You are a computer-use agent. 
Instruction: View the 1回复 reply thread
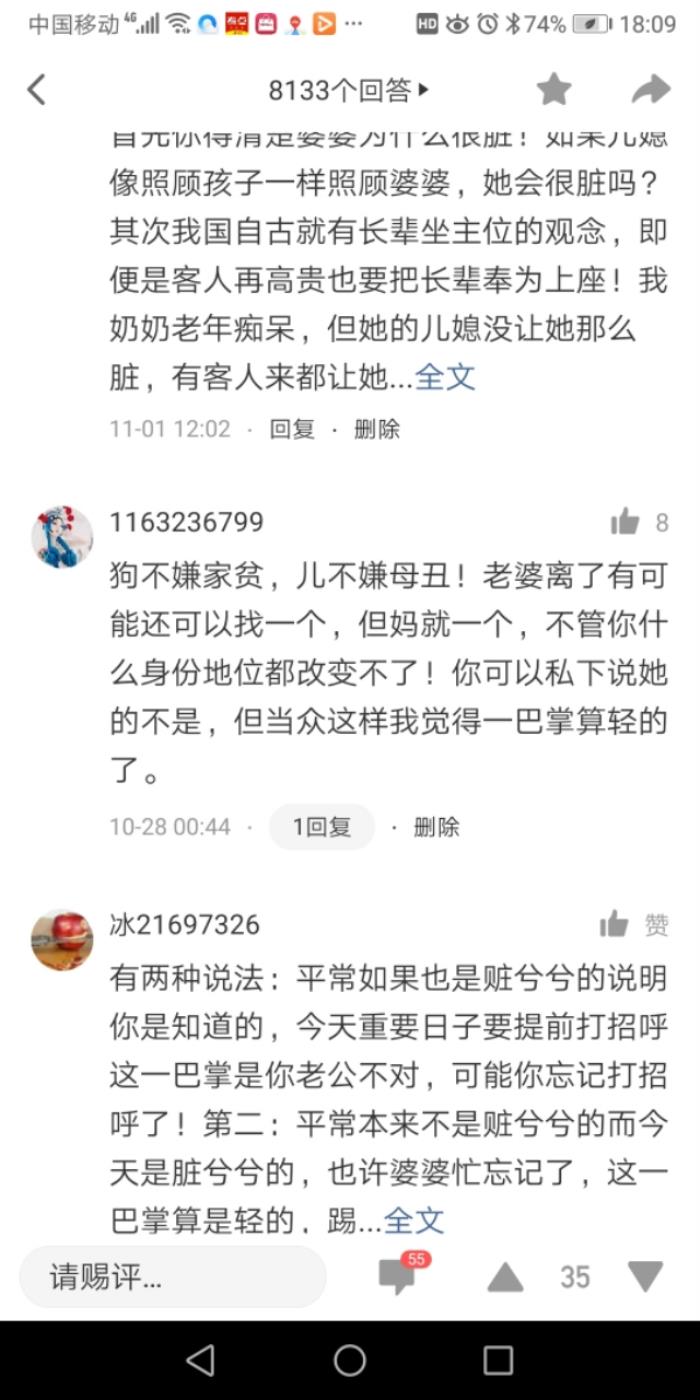coord(321,827)
